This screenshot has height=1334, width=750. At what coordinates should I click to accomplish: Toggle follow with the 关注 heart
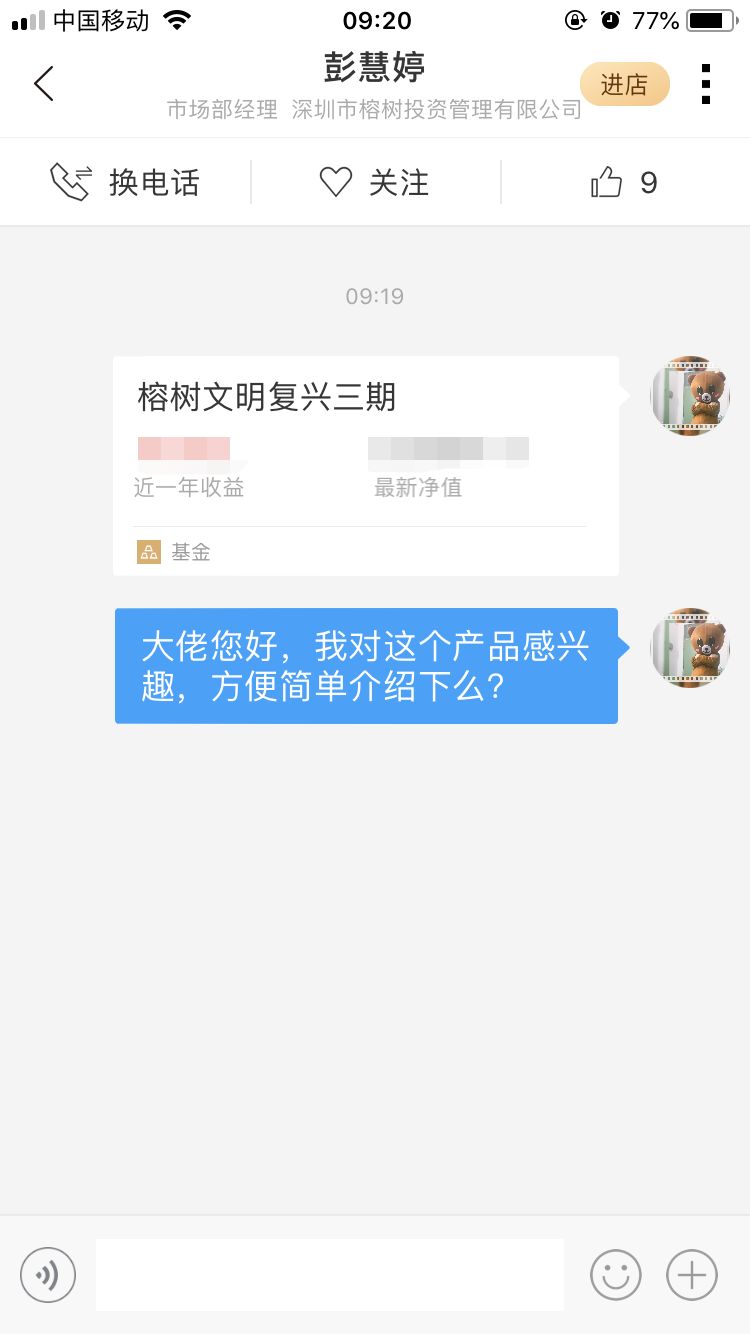pyautogui.click(x=336, y=182)
